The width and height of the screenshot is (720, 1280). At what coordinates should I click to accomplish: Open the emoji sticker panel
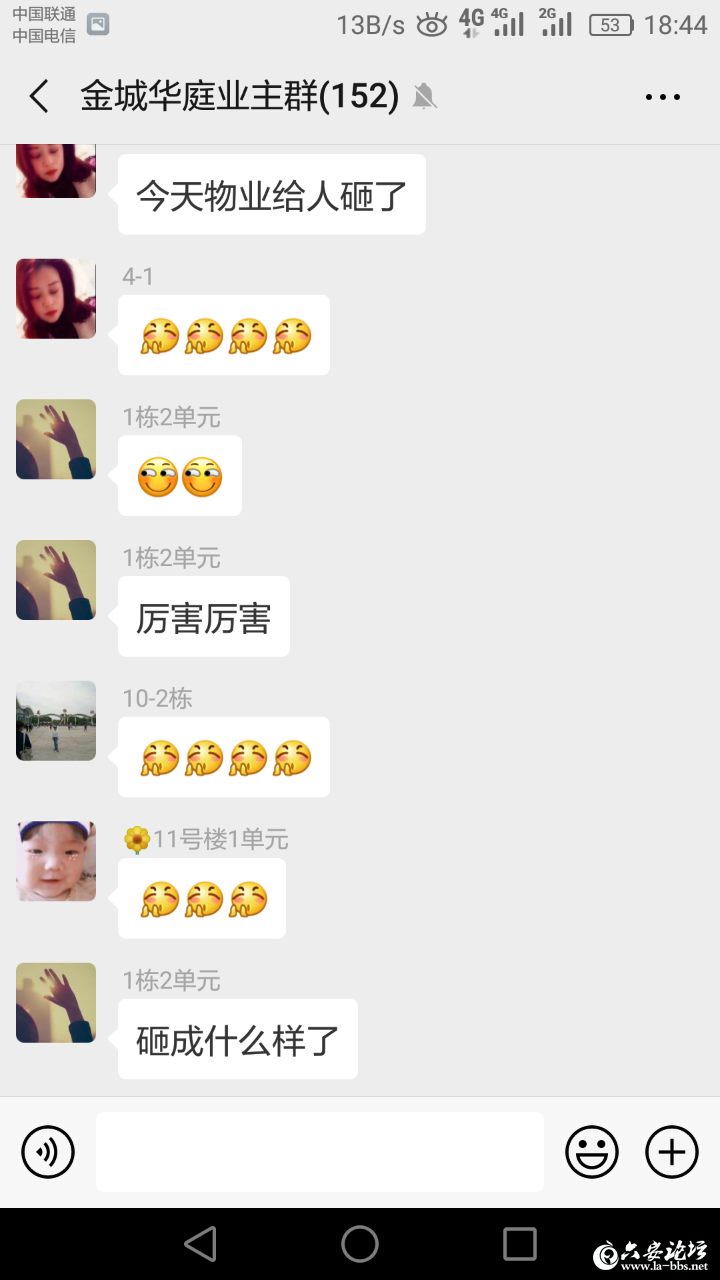pyautogui.click(x=592, y=1152)
